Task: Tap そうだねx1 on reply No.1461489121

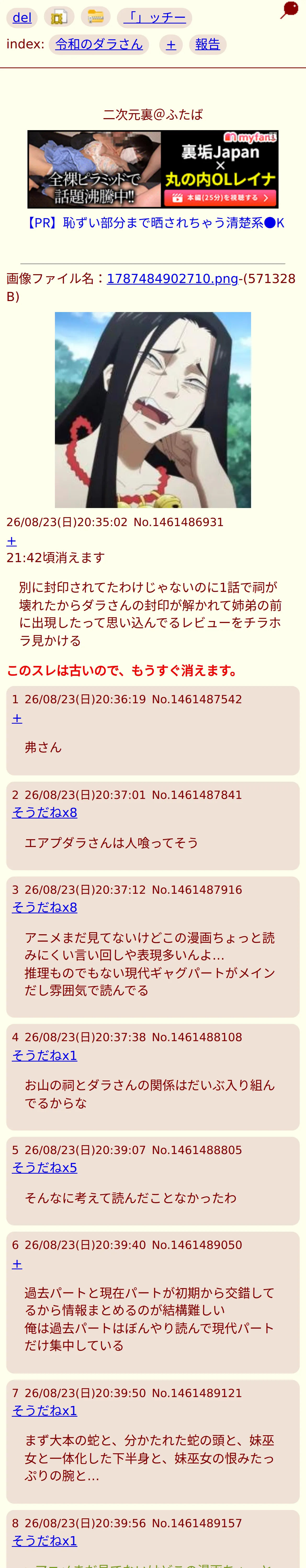Action: point(44,1411)
